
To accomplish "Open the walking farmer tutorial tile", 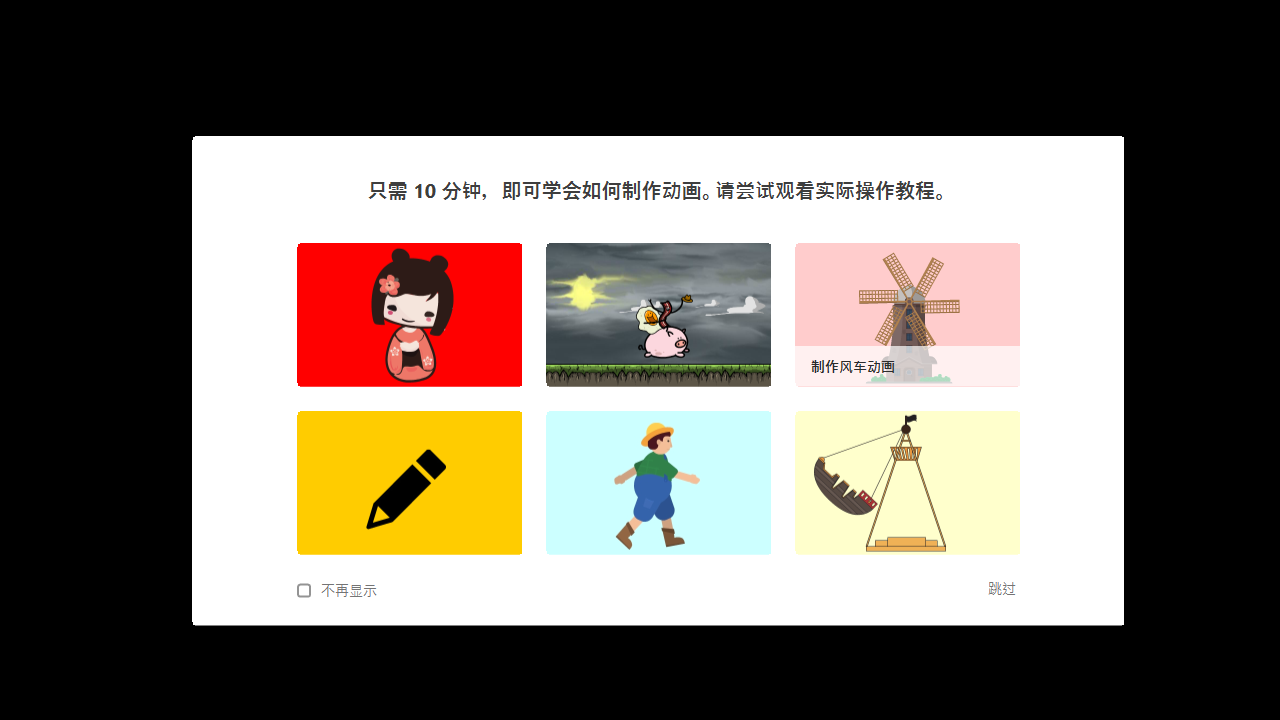I will (x=658, y=482).
